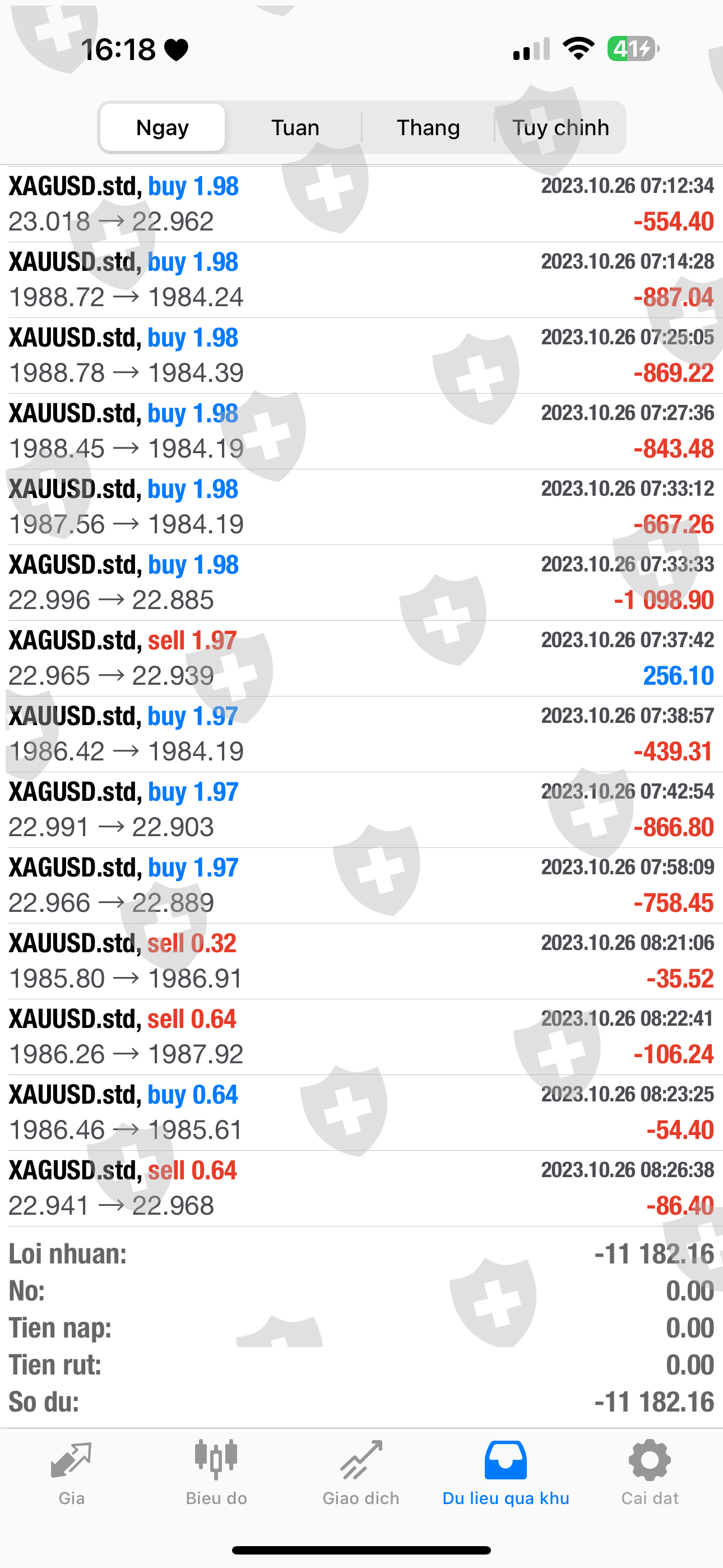Open the XAUUSD trade at 07:38:57

[361, 734]
